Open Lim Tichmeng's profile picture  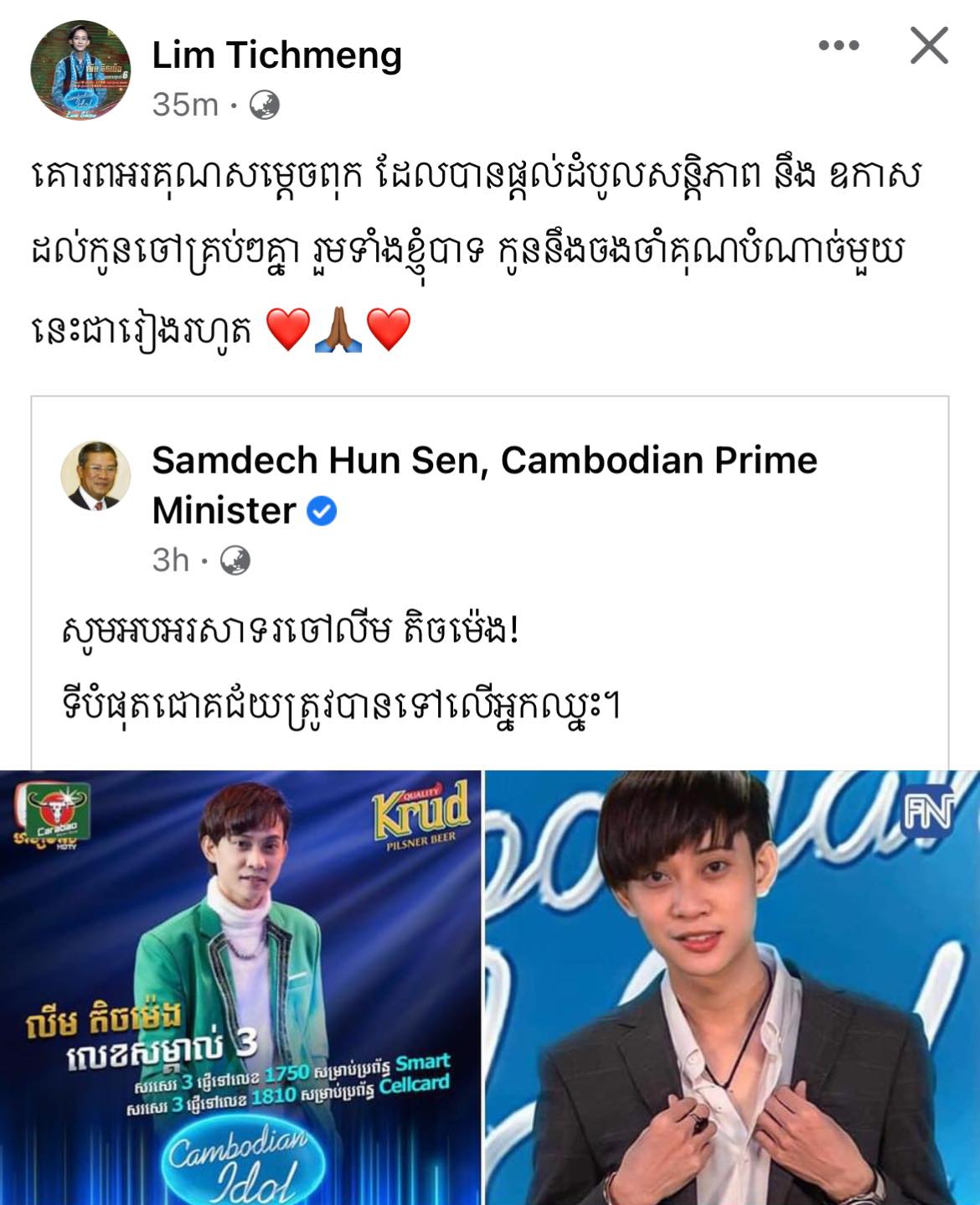pos(80,71)
